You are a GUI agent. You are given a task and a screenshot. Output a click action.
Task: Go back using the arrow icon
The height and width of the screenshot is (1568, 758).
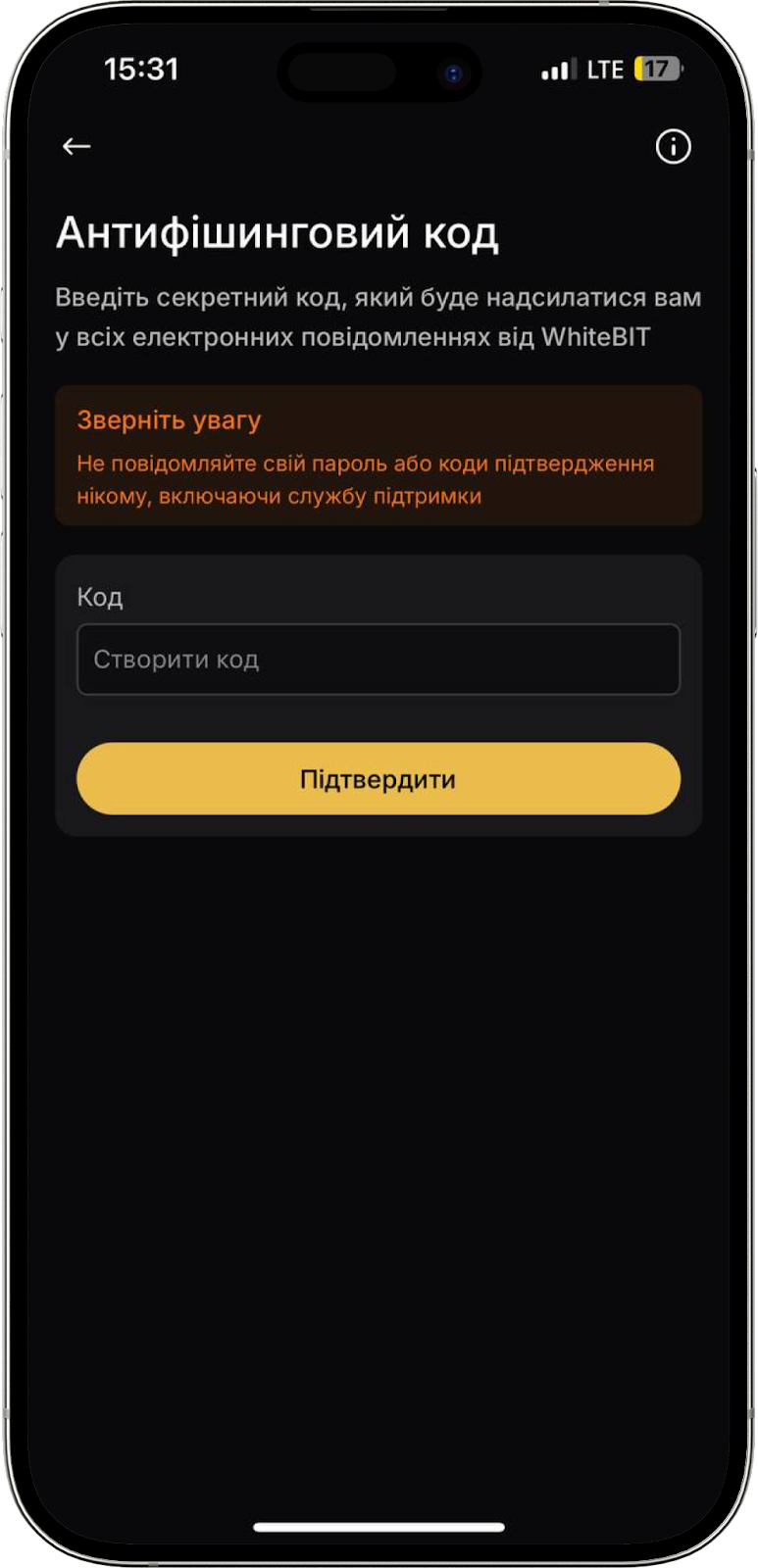point(76,147)
